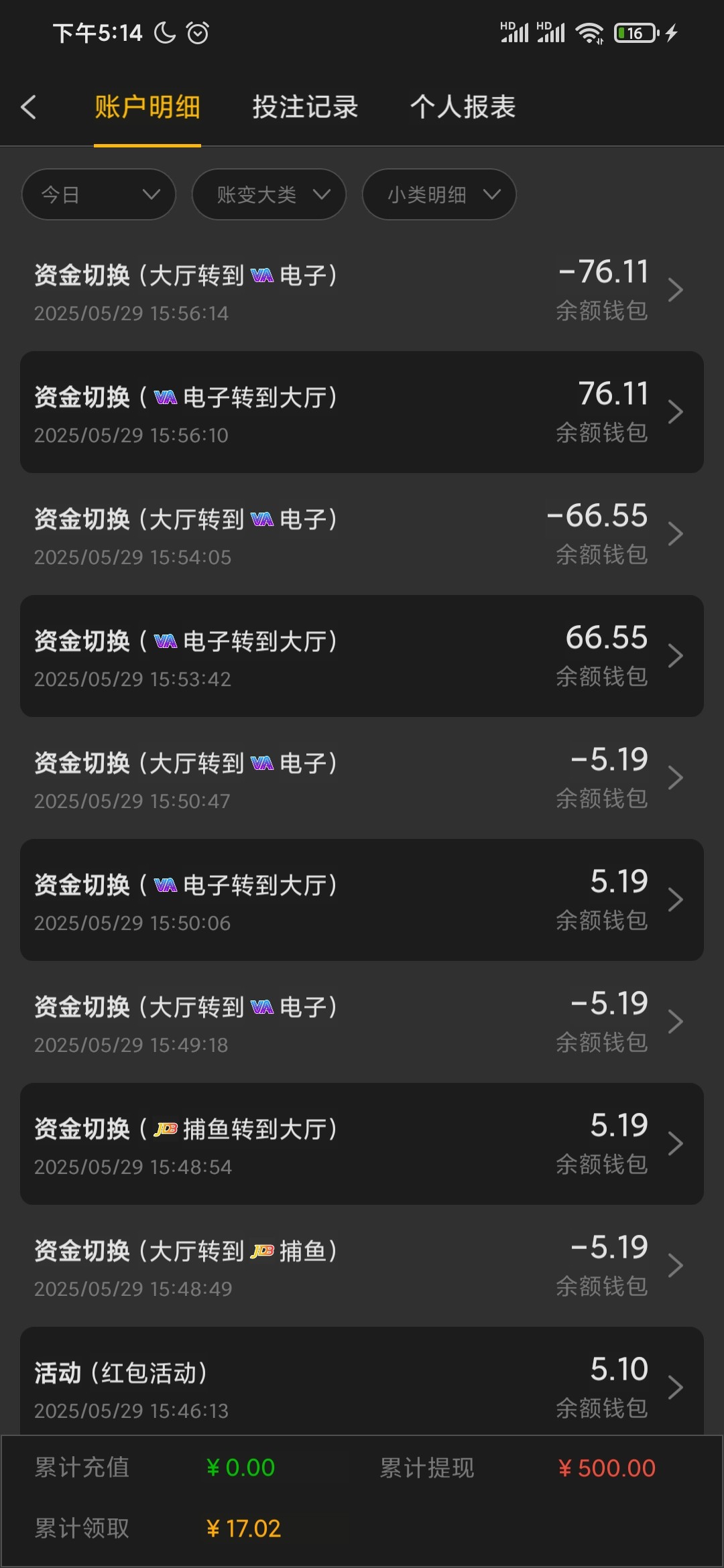
Task: Select the 账户明细 tab
Action: tap(147, 107)
